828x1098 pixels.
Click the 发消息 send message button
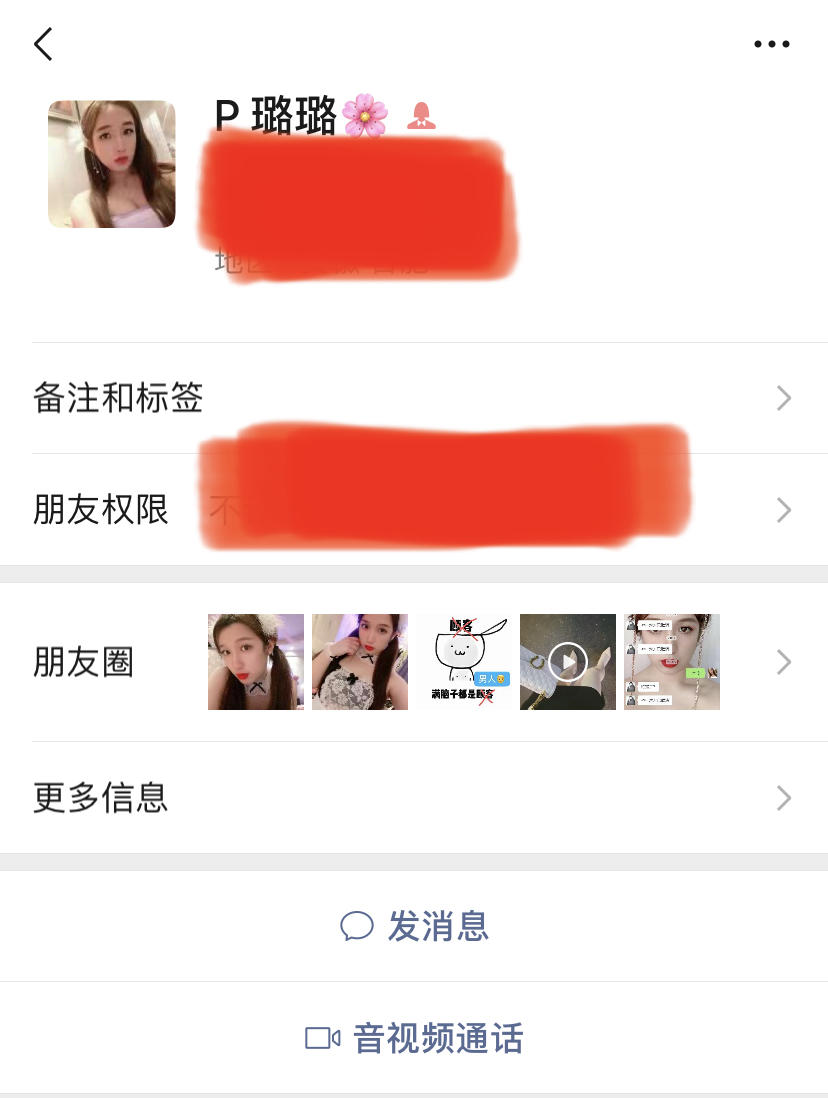click(x=414, y=927)
